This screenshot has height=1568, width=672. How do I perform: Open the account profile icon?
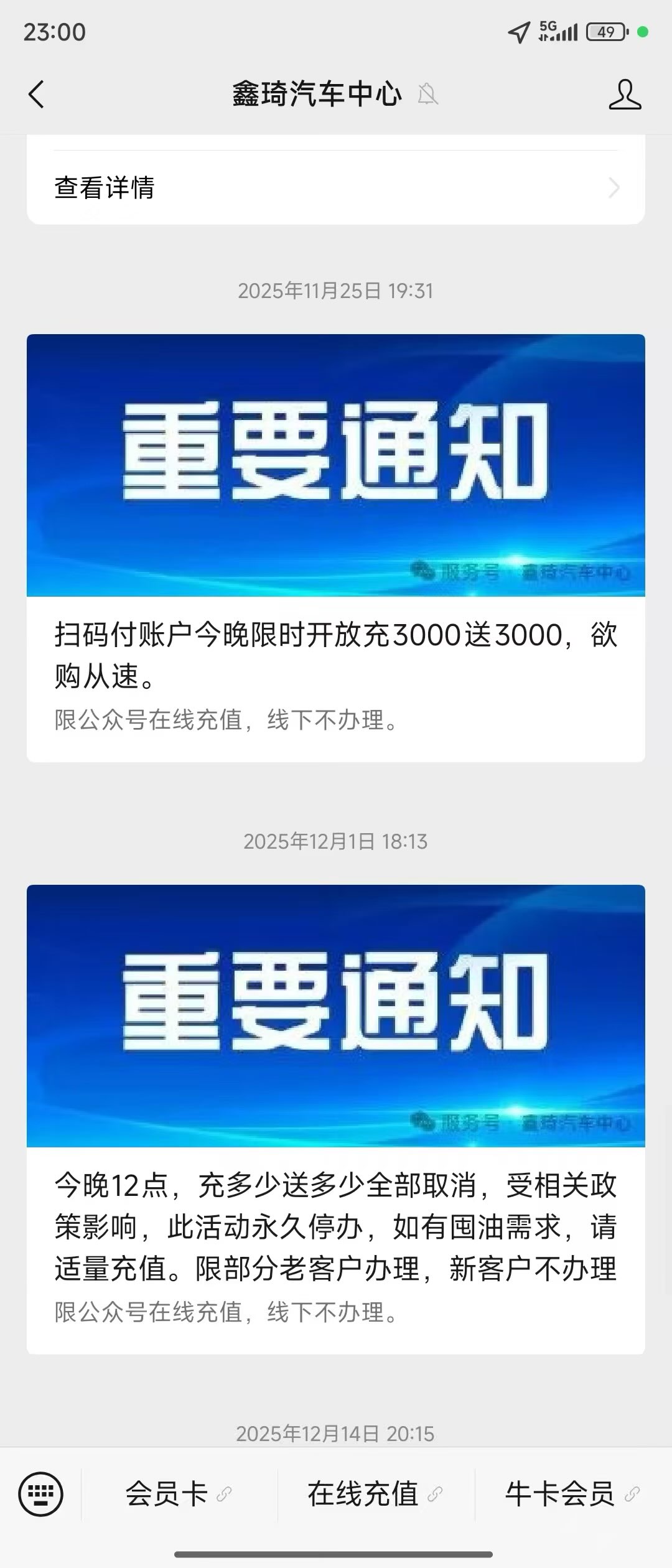point(625,95)
